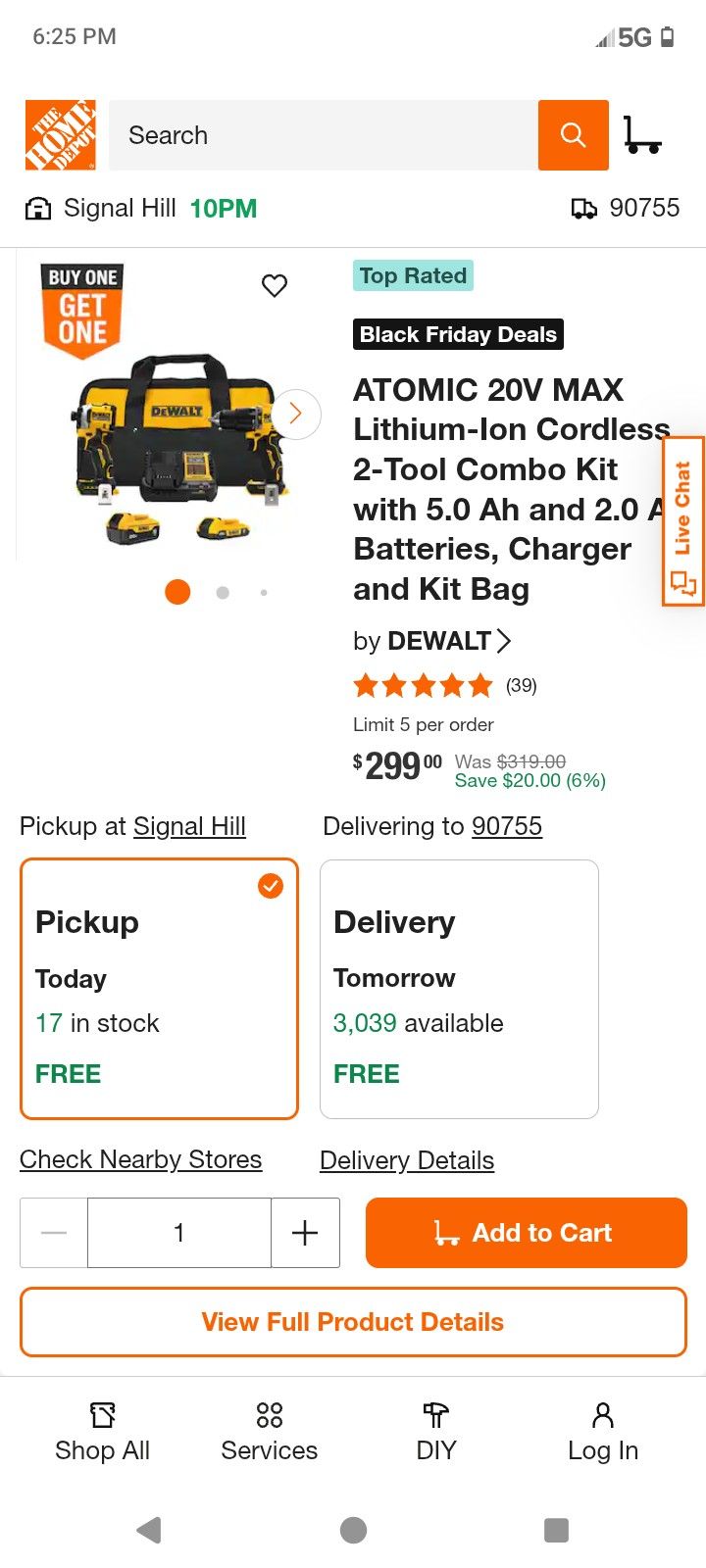Image resolution: width=706 pixels, height=1568 pixels.
Task: Select the Pickup fulfillment option
Action: 159,989
